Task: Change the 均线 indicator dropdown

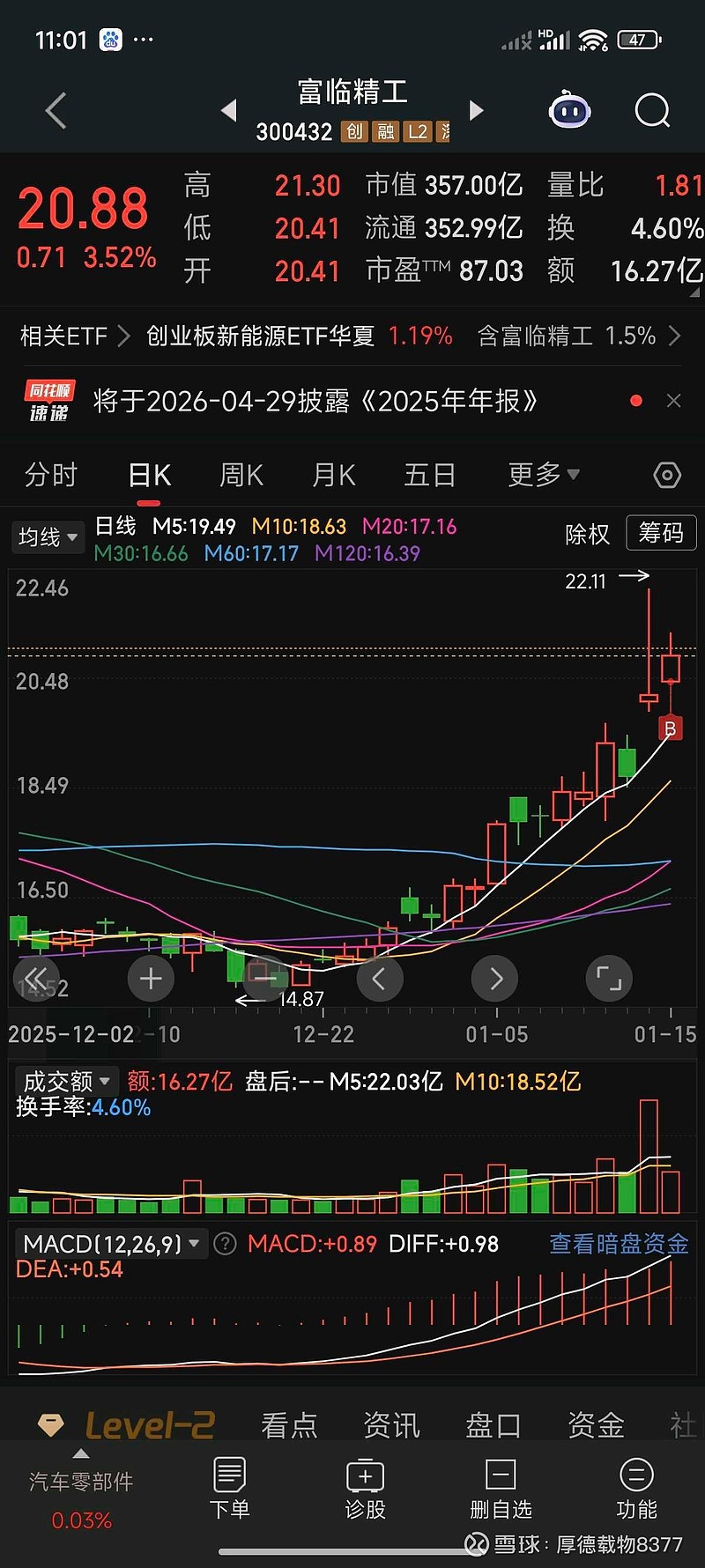Action: (x=48, y=536)
